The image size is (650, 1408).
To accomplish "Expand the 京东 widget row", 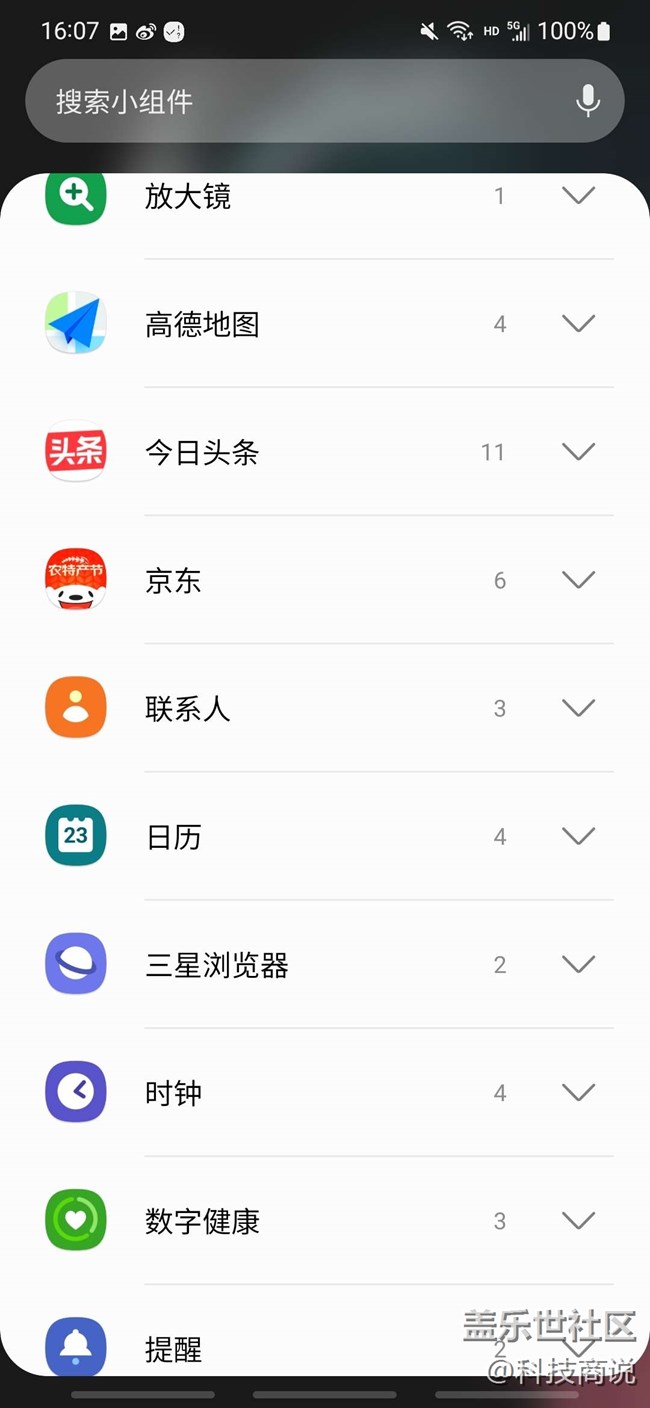I will click(578, 580).
